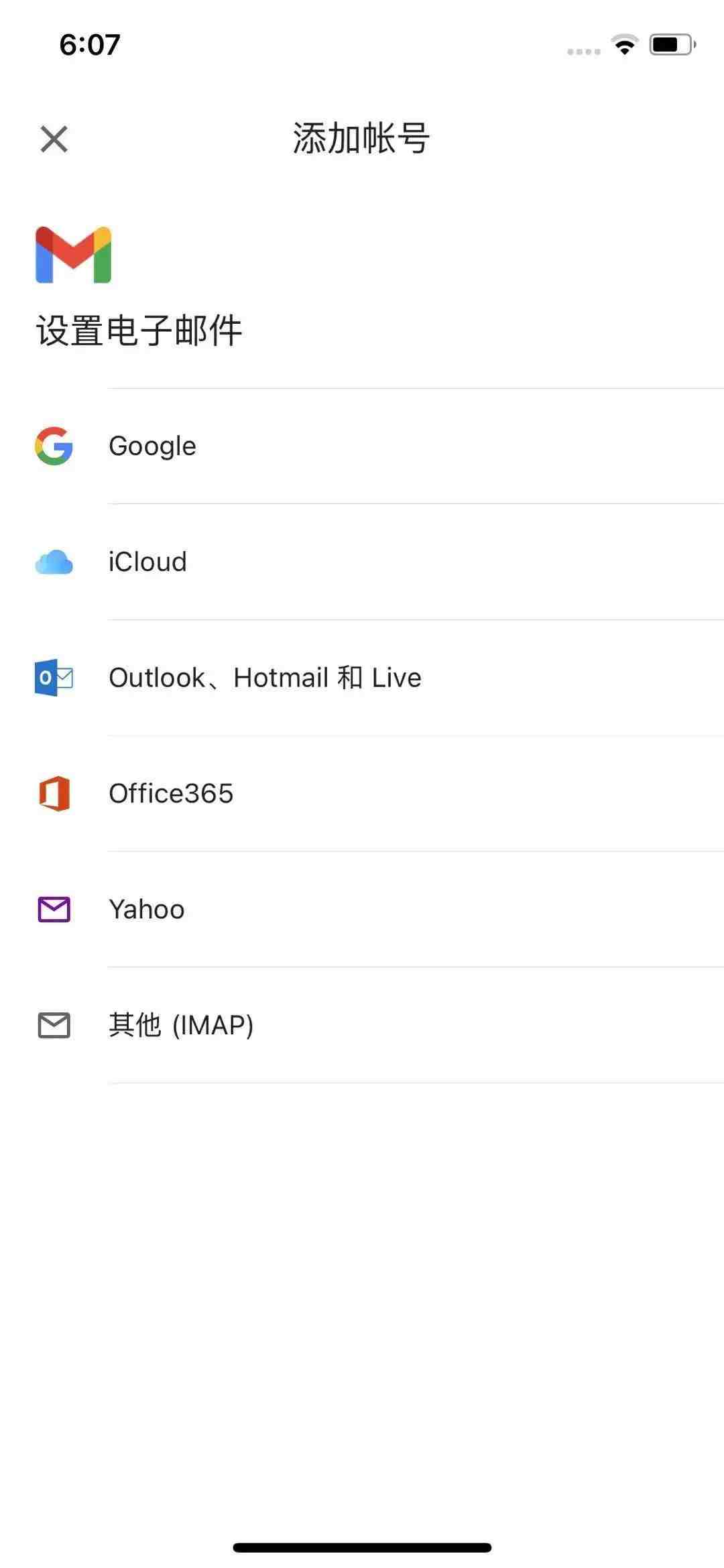724x1568 pixels.
Task: Tap 其他 (IMAP) option
Action: coord(362,1025)
